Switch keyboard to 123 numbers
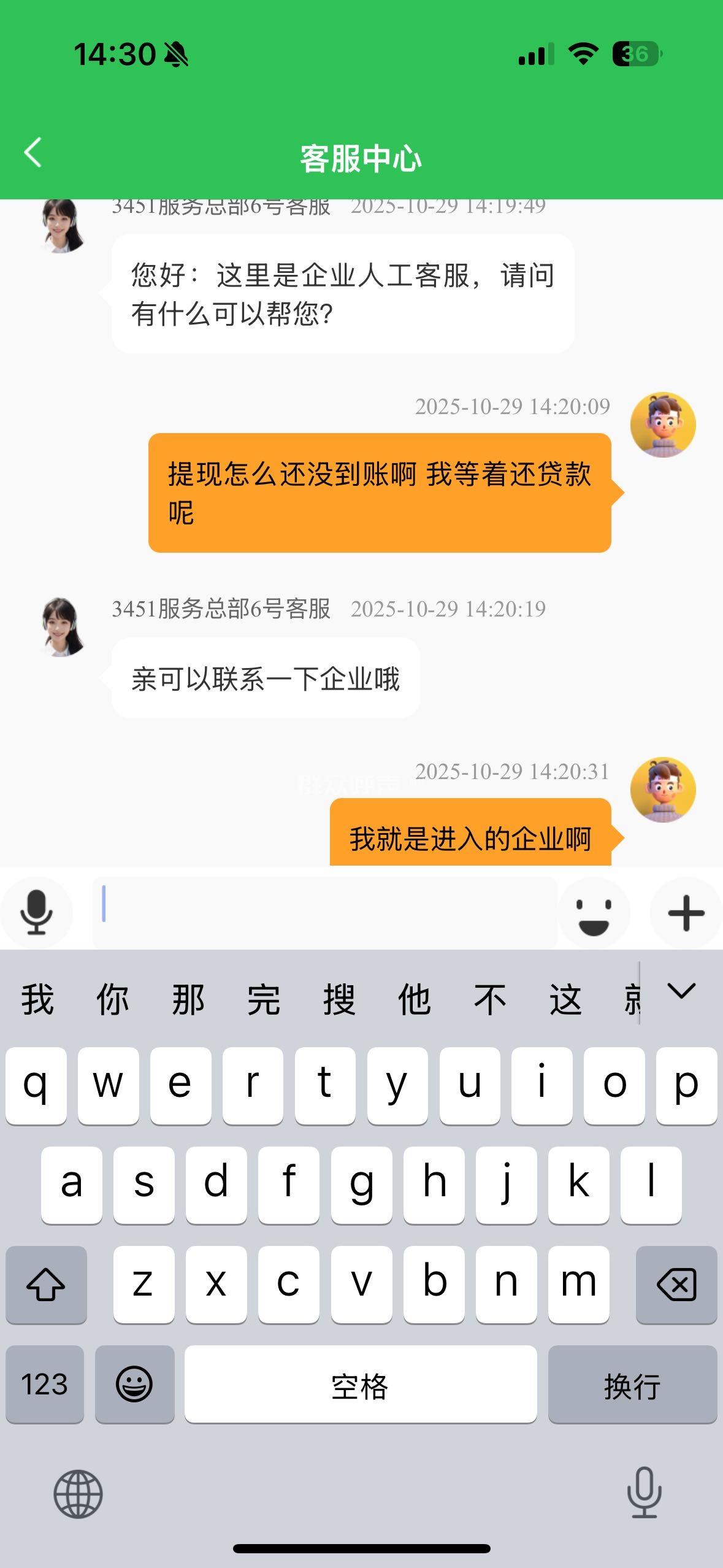The width and height of the screenshot is (723, 1568). coord(45,1385)
